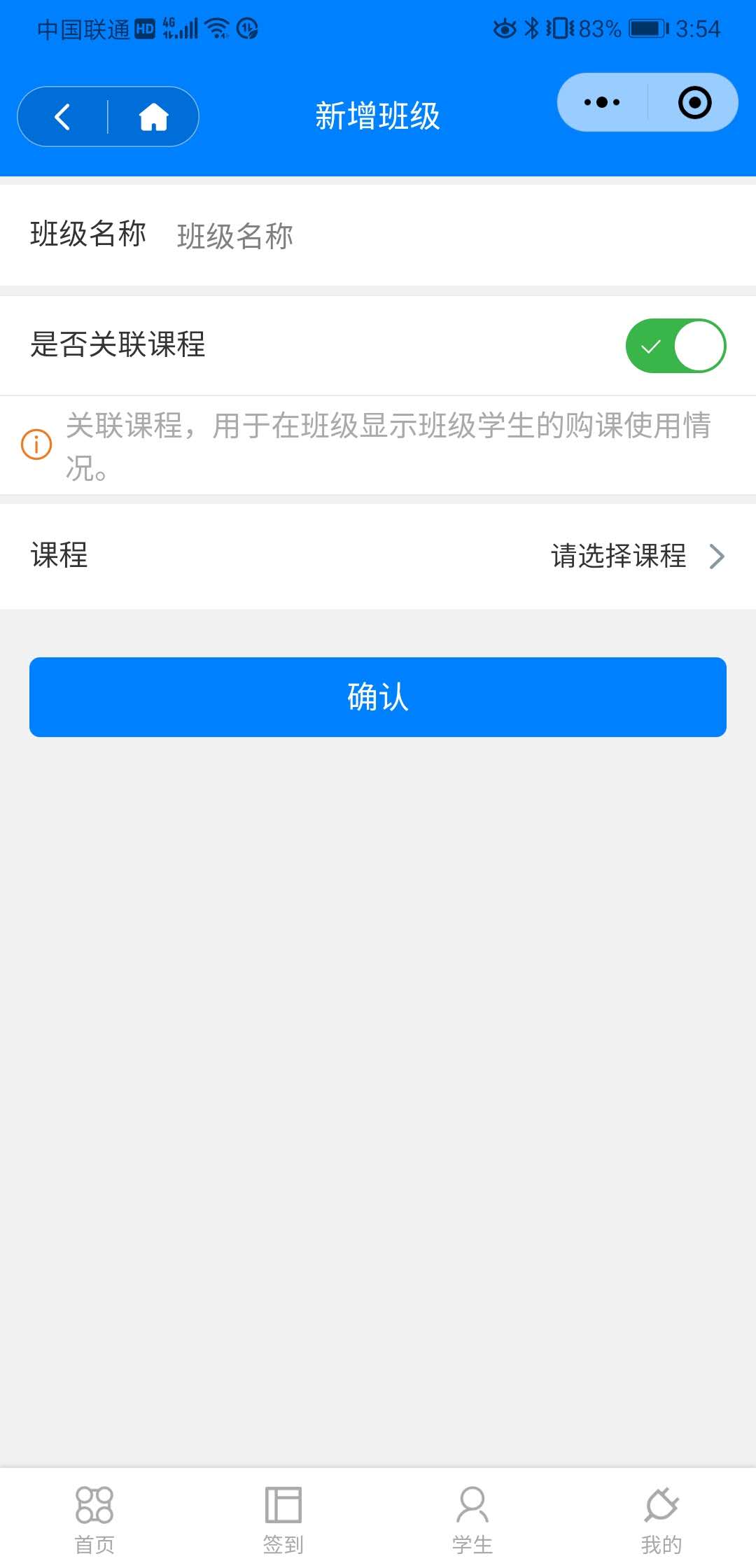Screen dimensions: 756x1568
Task: Switch to the 首页 tab
Action: tap(94, 1516)
